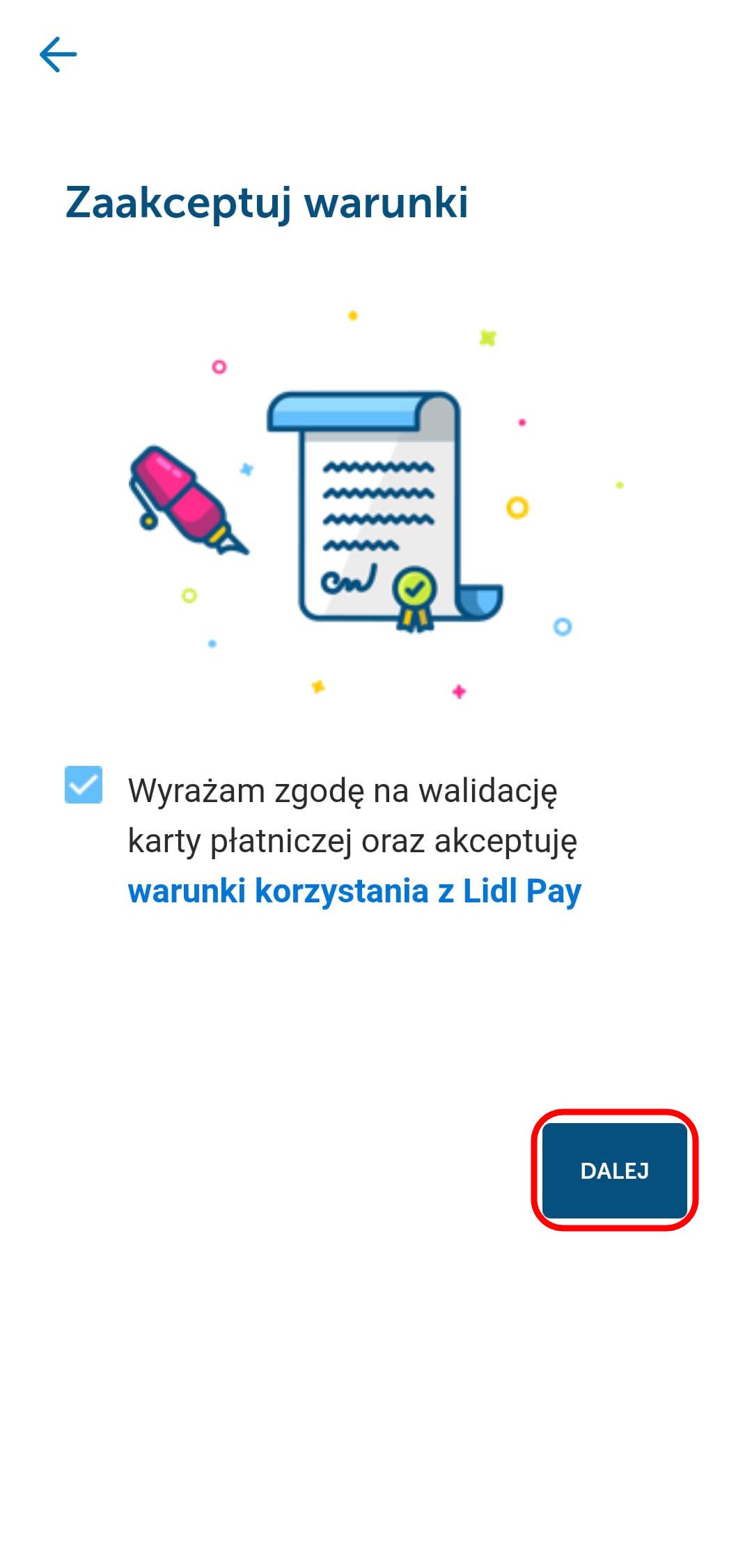Open warunki korzystania z Lidl Pay link
This screenshot has width=752, height=1568.
point(354,891)
